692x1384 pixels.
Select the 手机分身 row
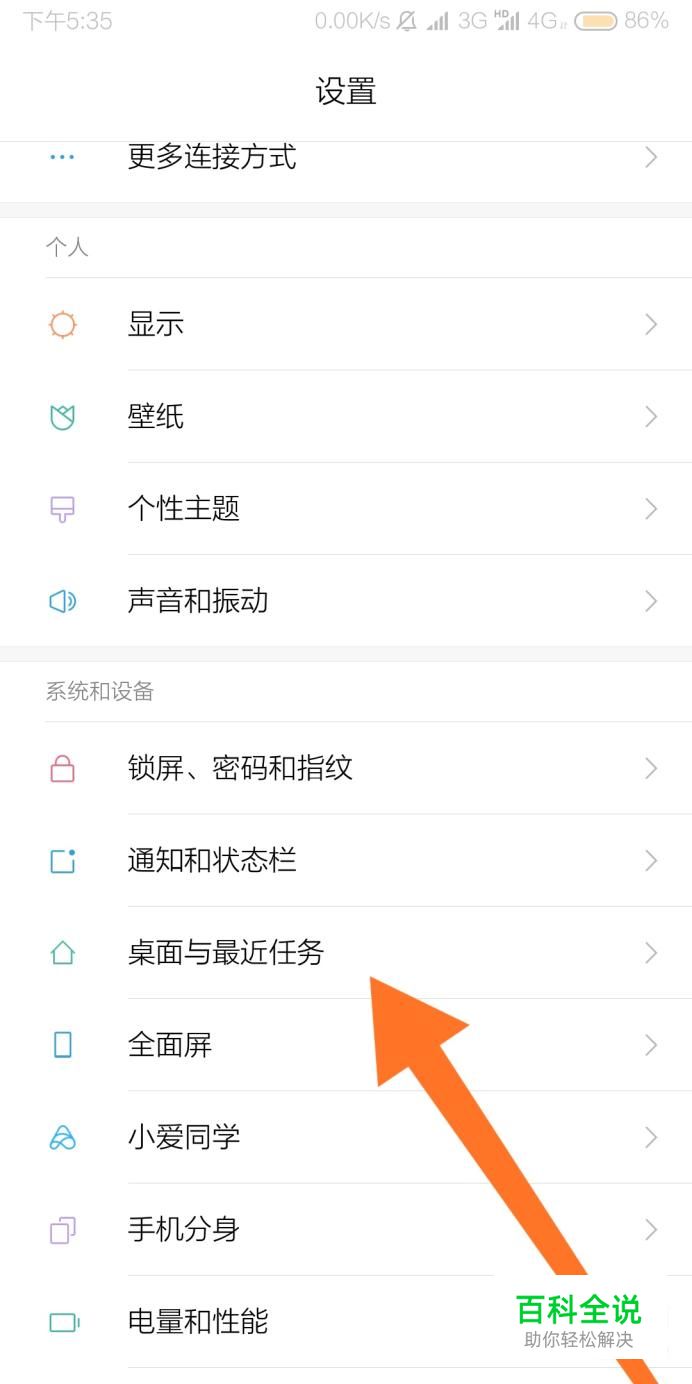coord(184,1229)
